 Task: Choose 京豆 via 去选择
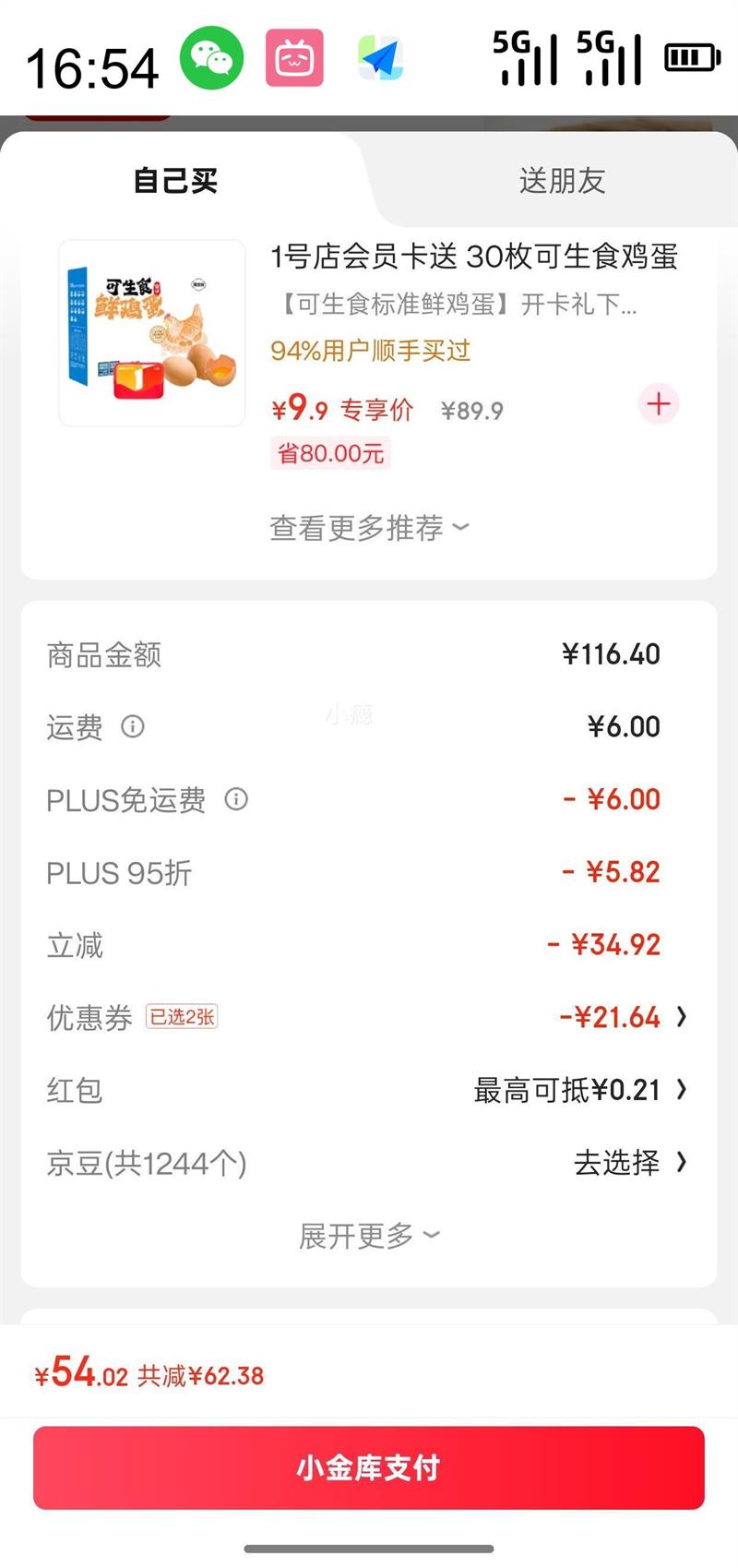[x=629, y=1163]
